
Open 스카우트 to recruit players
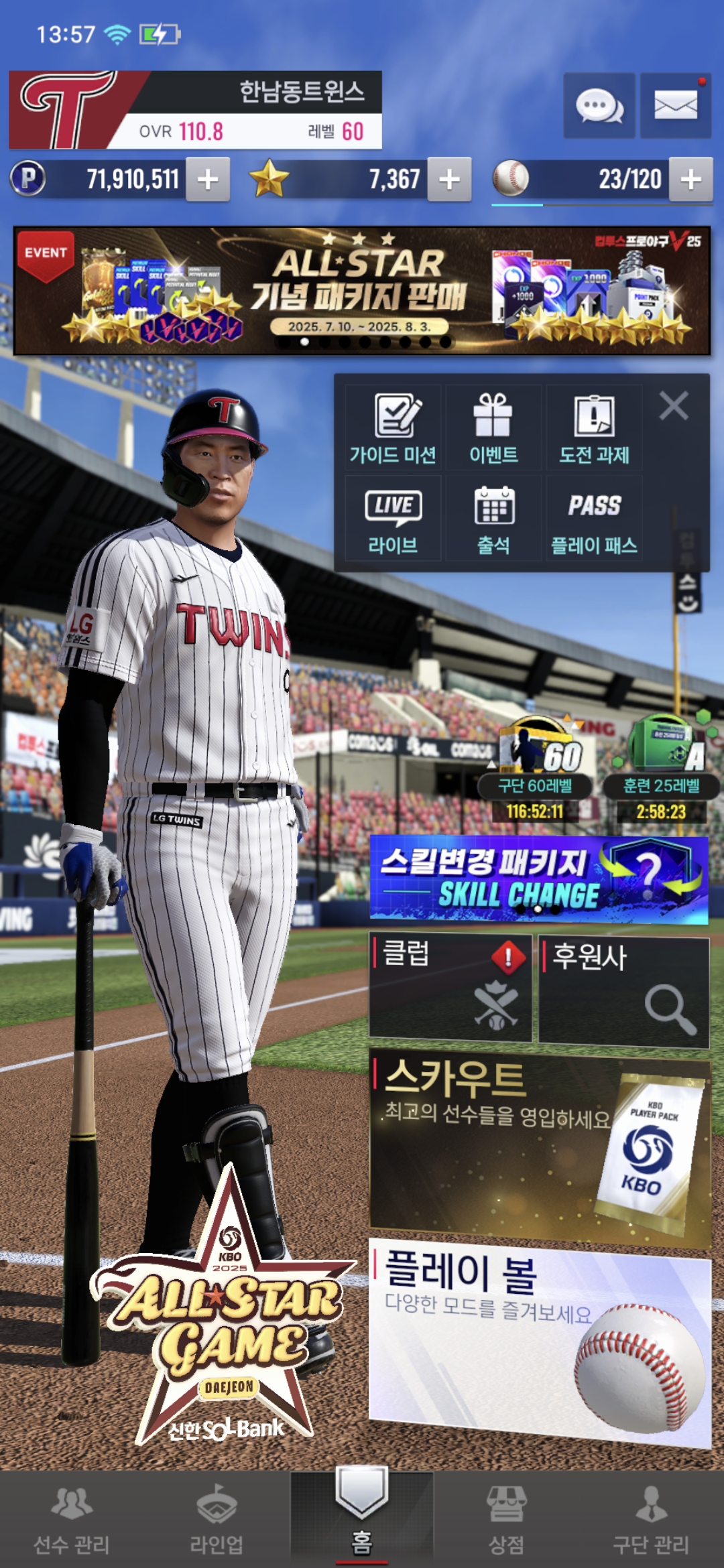pyautogui.click(x=538, y=1147)
